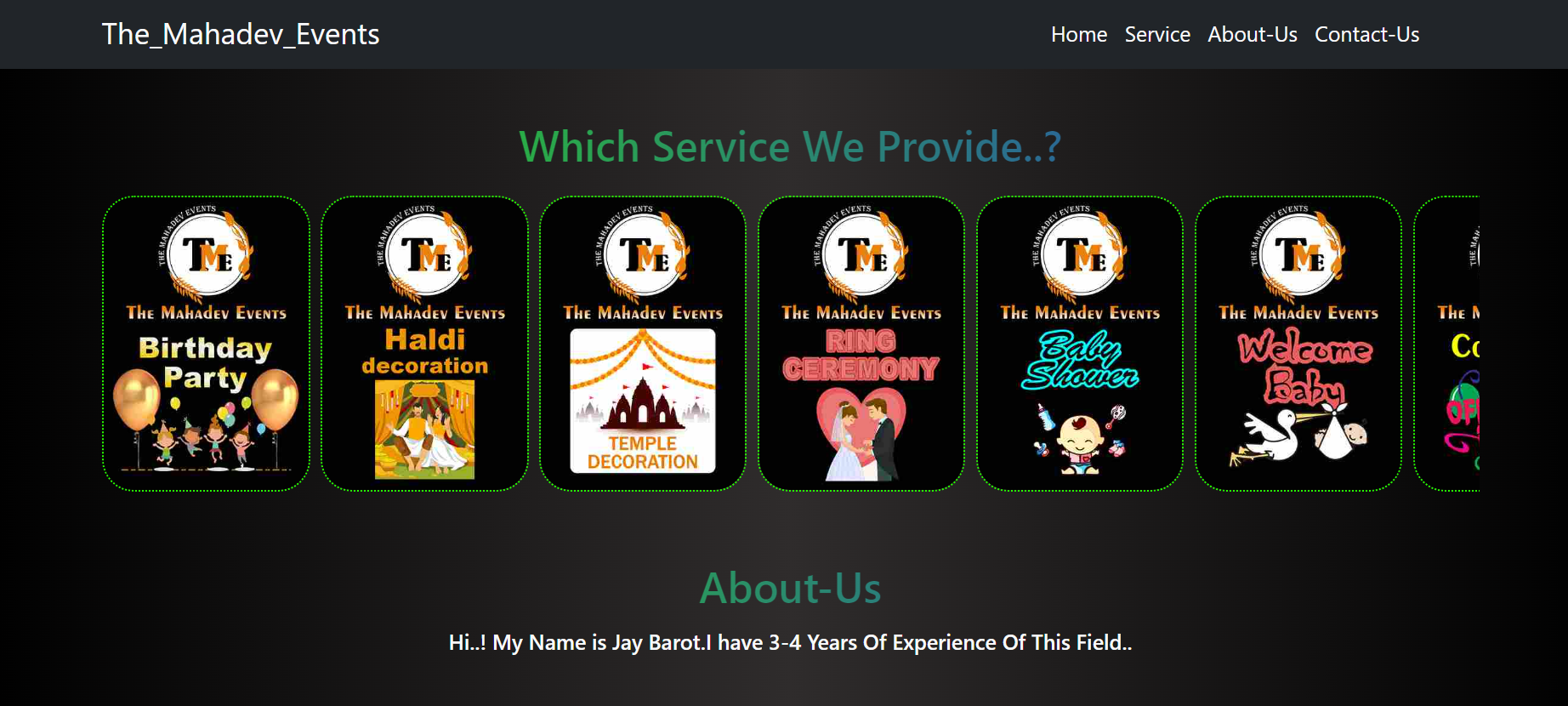The image size is (1568, 706).
Task: Open the Ring Ceremony service card
Action: tap(861, 344)
